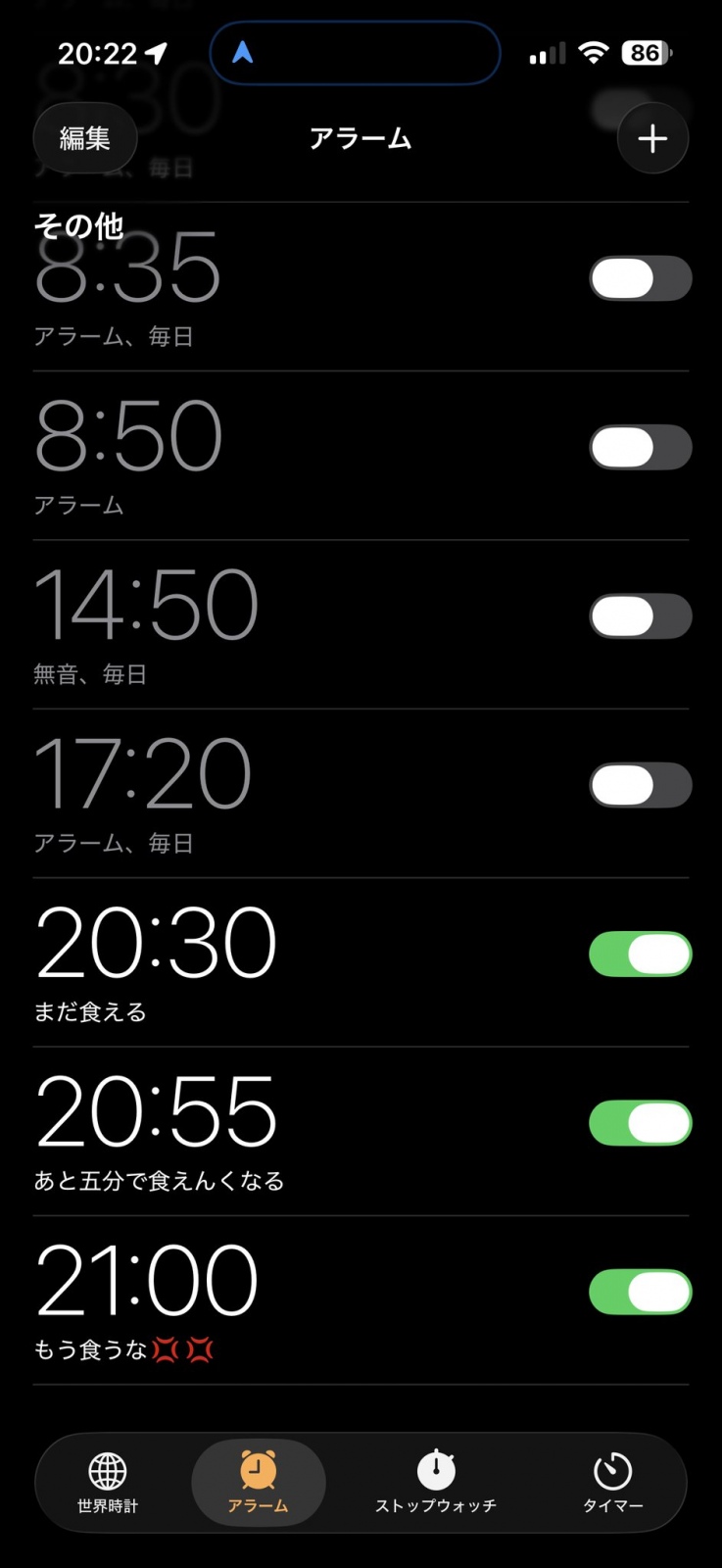This screenshot has width=722, height=1568.
Task: Switch on the 17:20 alarm
Action: tap(640, 785)
